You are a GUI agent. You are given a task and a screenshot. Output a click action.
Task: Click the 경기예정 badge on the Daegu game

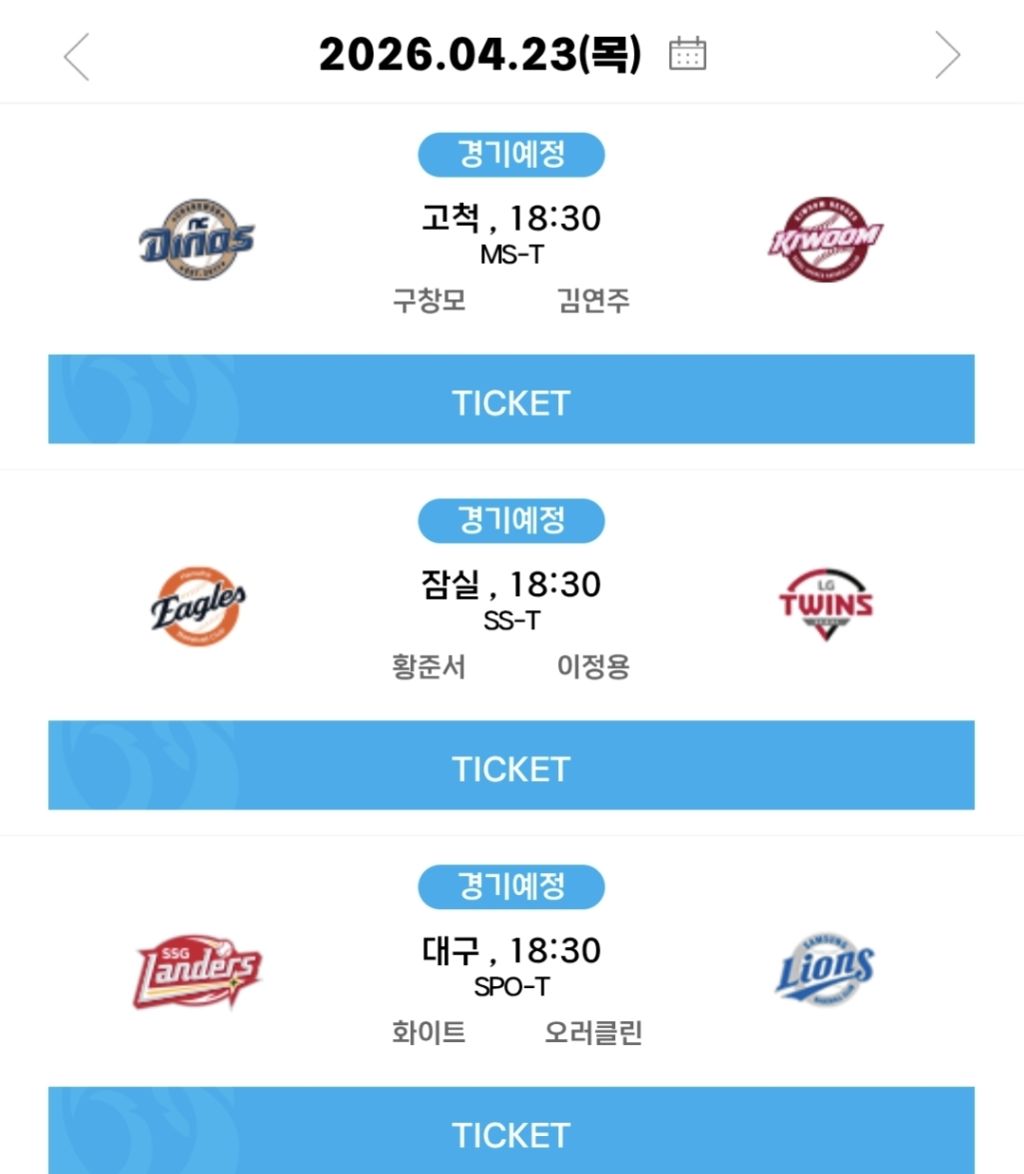click(512, 886)
